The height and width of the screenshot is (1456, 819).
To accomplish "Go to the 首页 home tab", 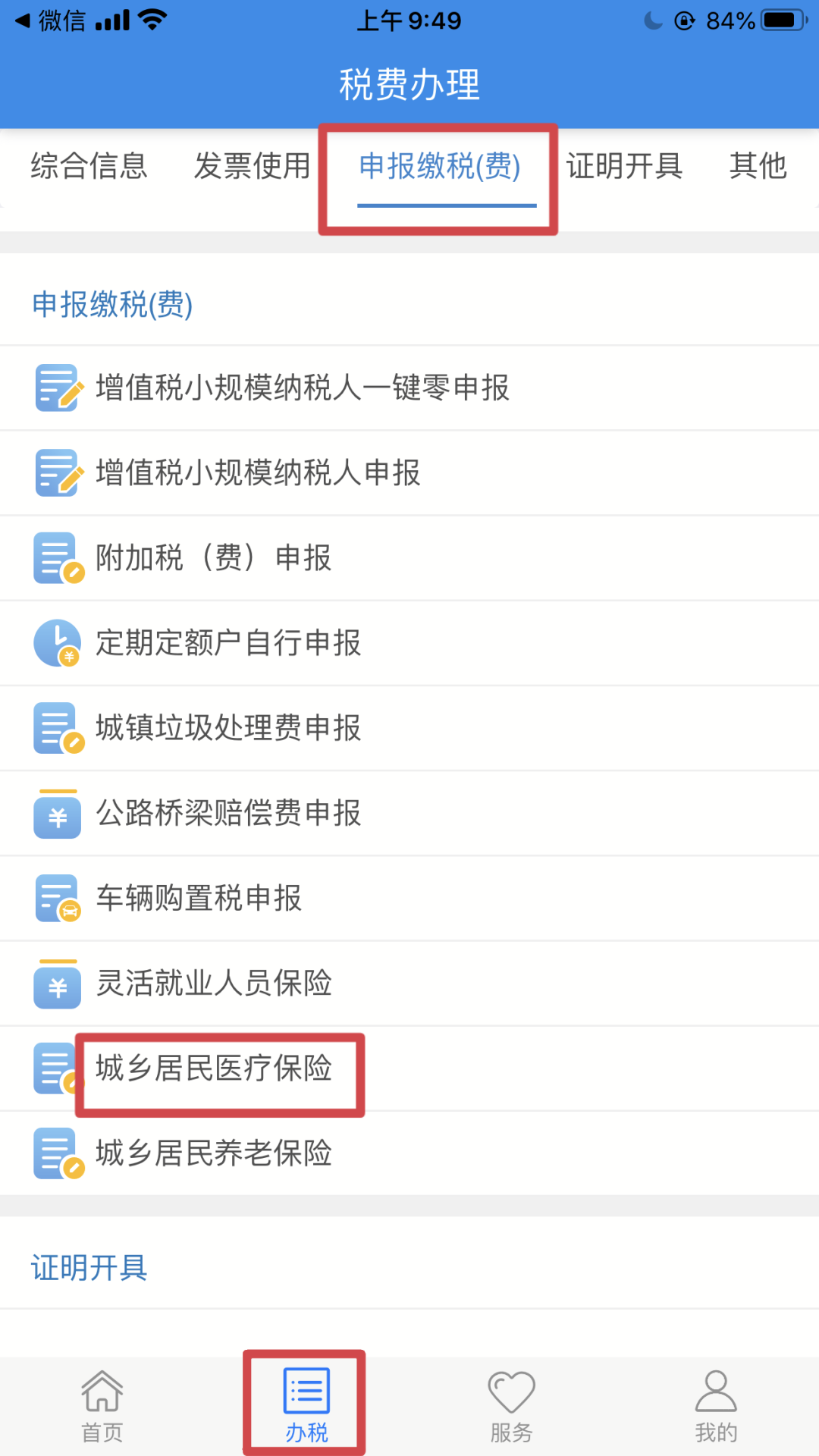I will [102, 1407].
